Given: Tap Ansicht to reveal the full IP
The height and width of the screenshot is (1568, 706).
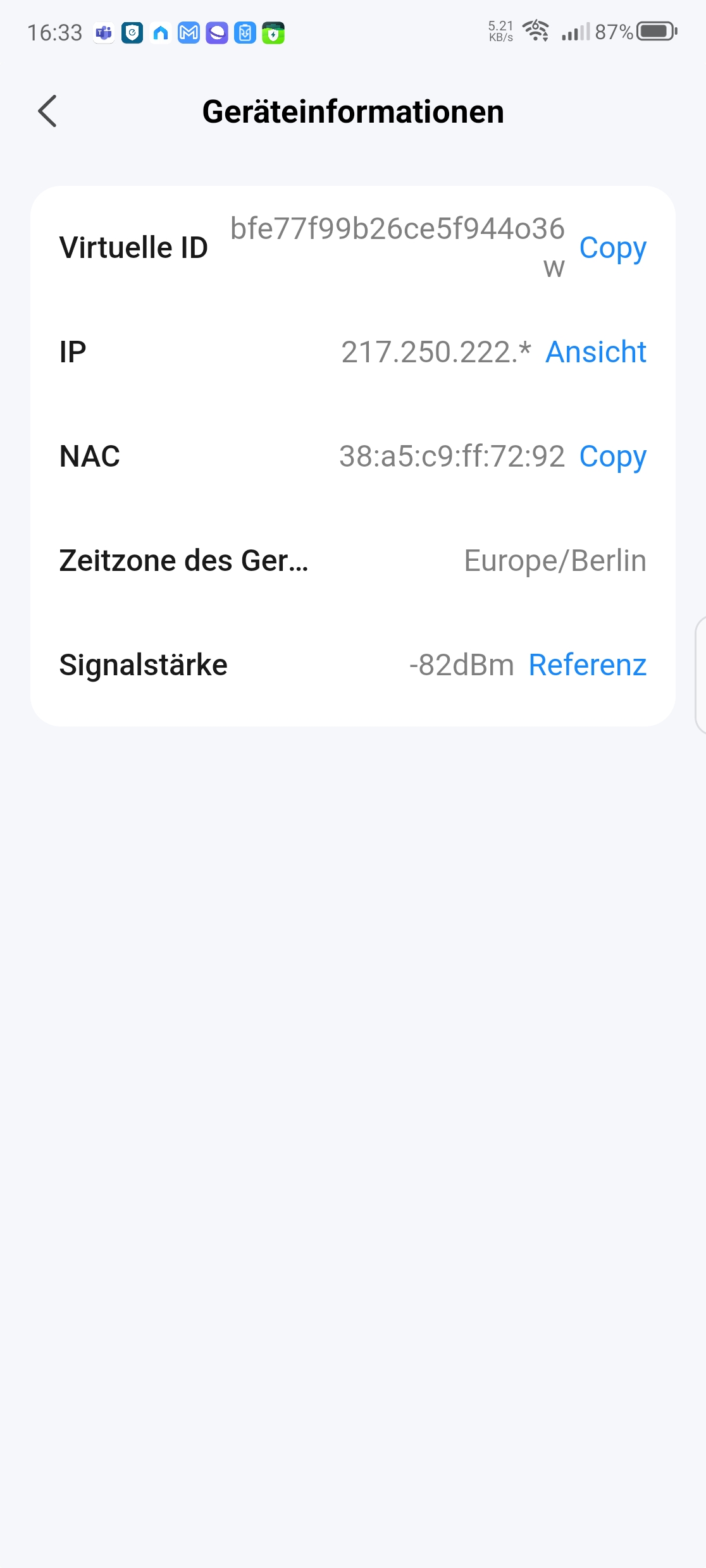Looking at the screenshot, I should (x=595, y=352).
